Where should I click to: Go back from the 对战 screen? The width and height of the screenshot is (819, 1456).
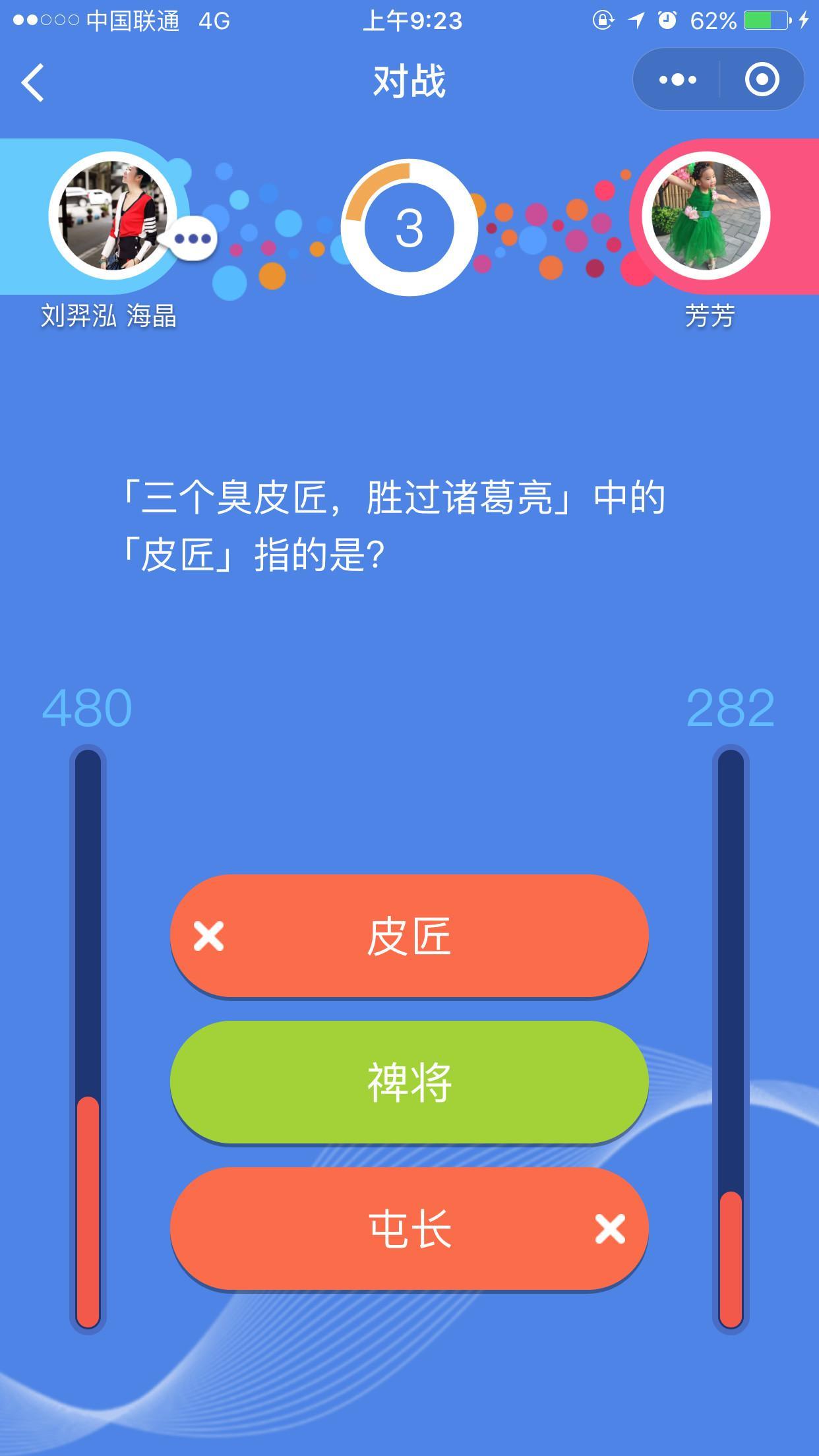[x=33, y=82]
